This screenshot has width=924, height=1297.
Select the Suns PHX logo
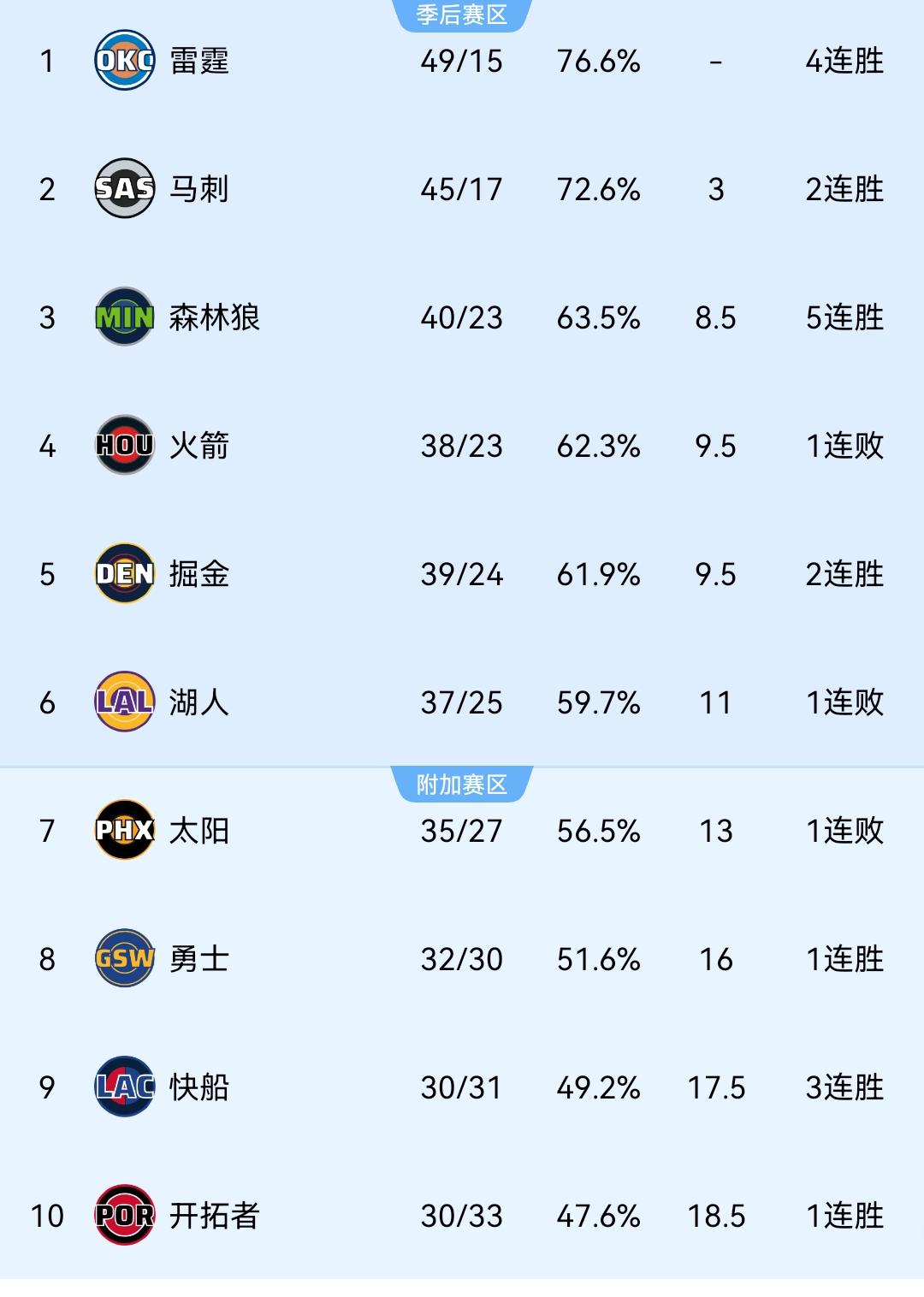point(125,830)
